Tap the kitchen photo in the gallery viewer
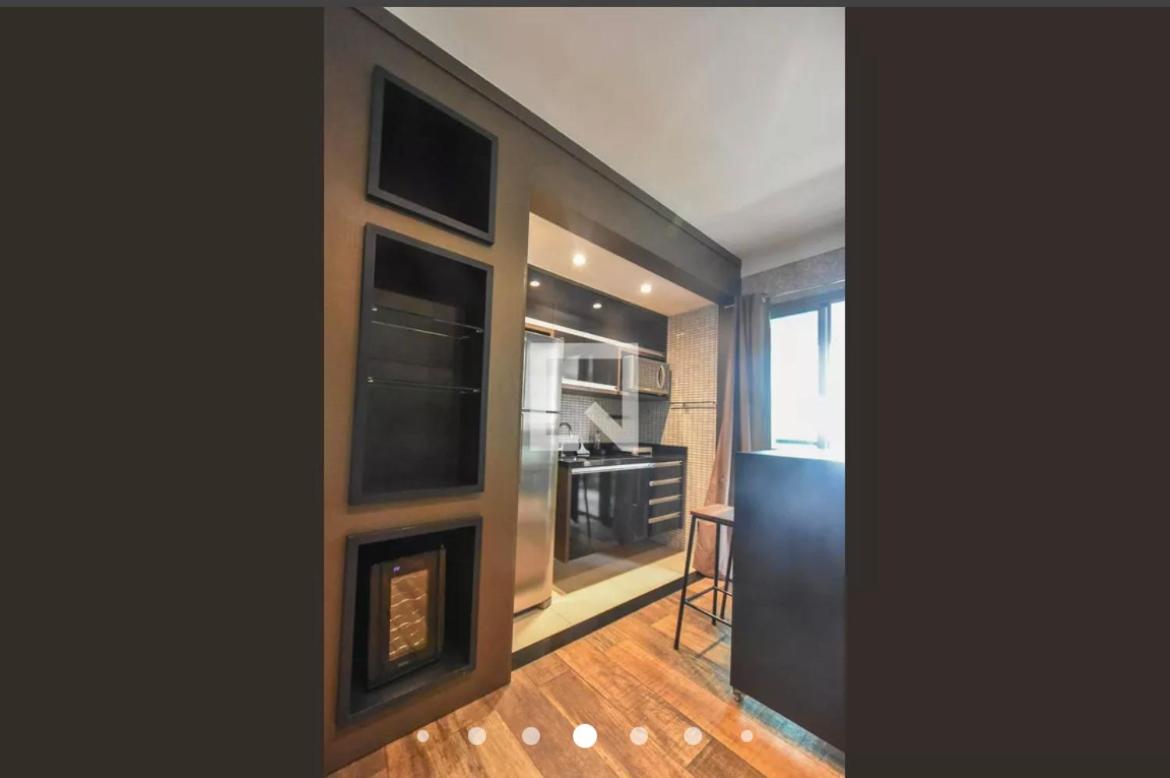 [x=584, y=390]
